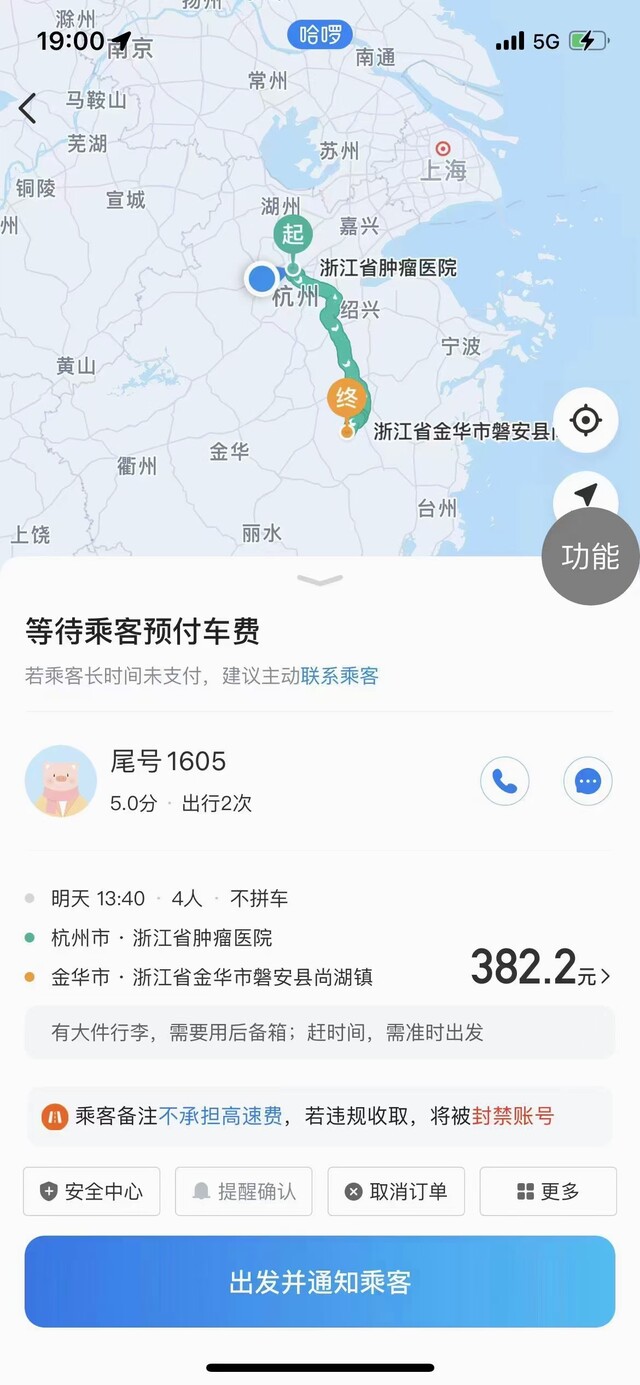Open 安全中心

pyautogui.click(x=92, y=1191)
